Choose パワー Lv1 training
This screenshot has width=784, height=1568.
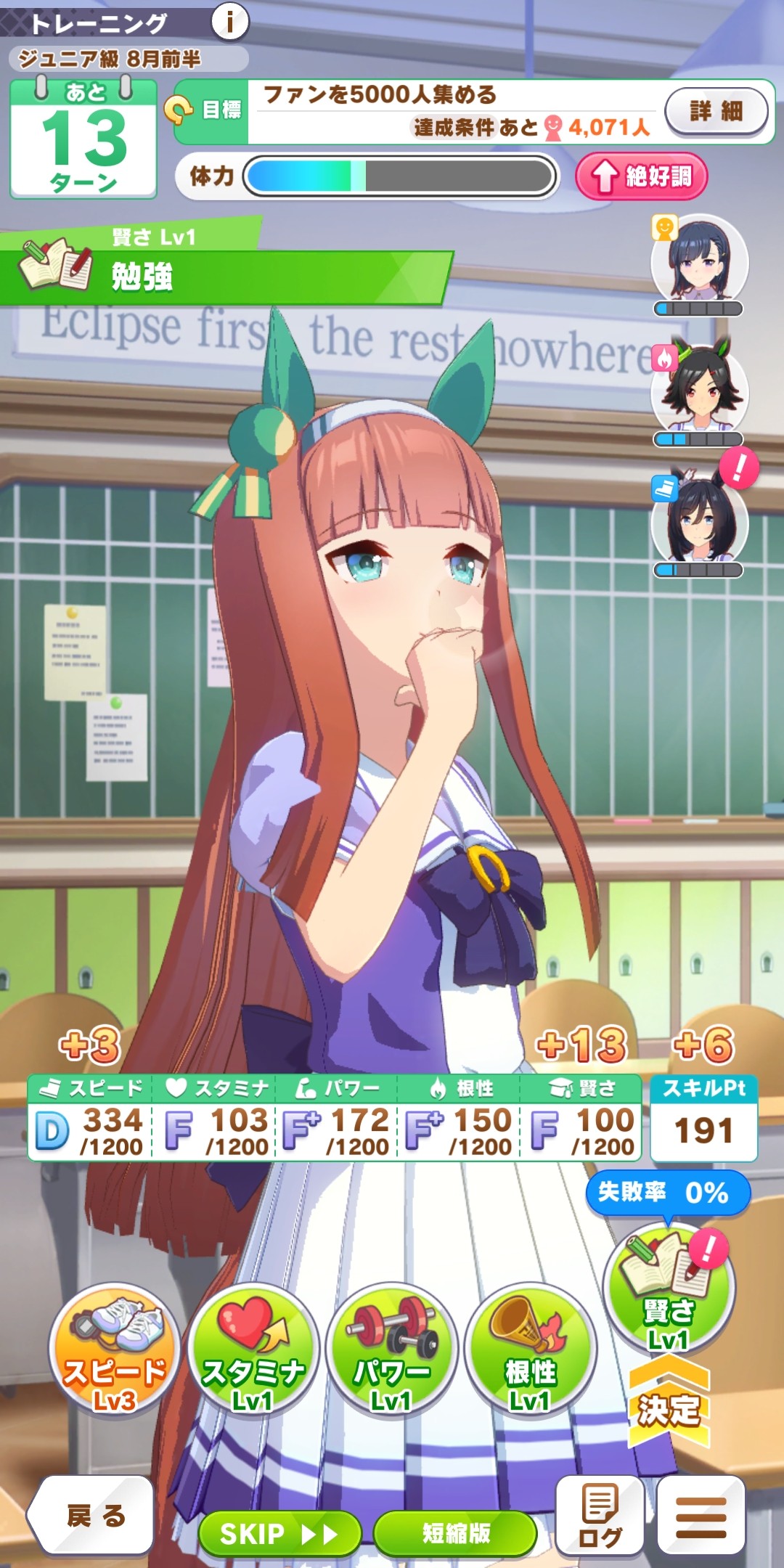tap(391, 1350)
